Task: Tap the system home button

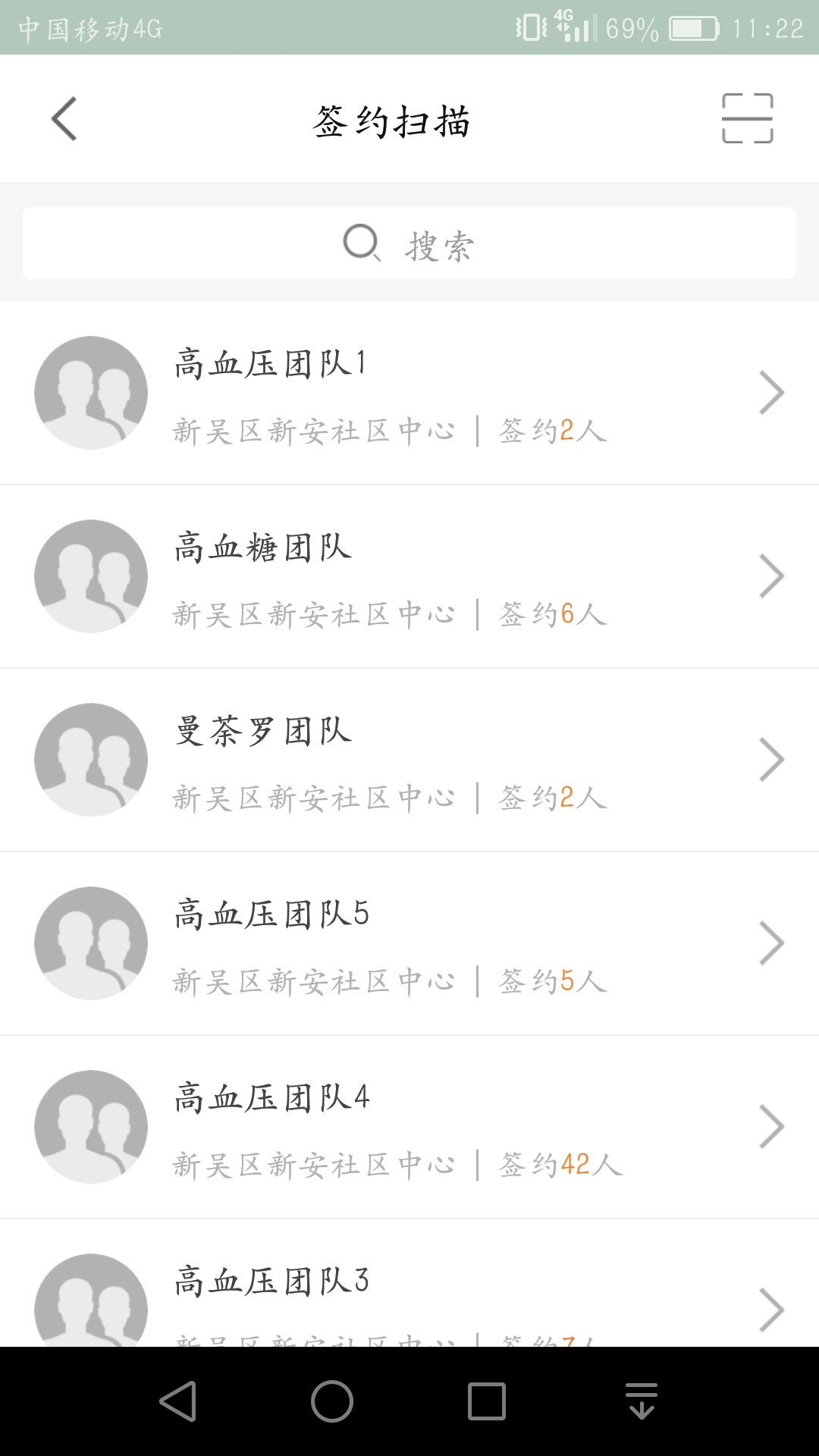Action: pos(332,1401)
